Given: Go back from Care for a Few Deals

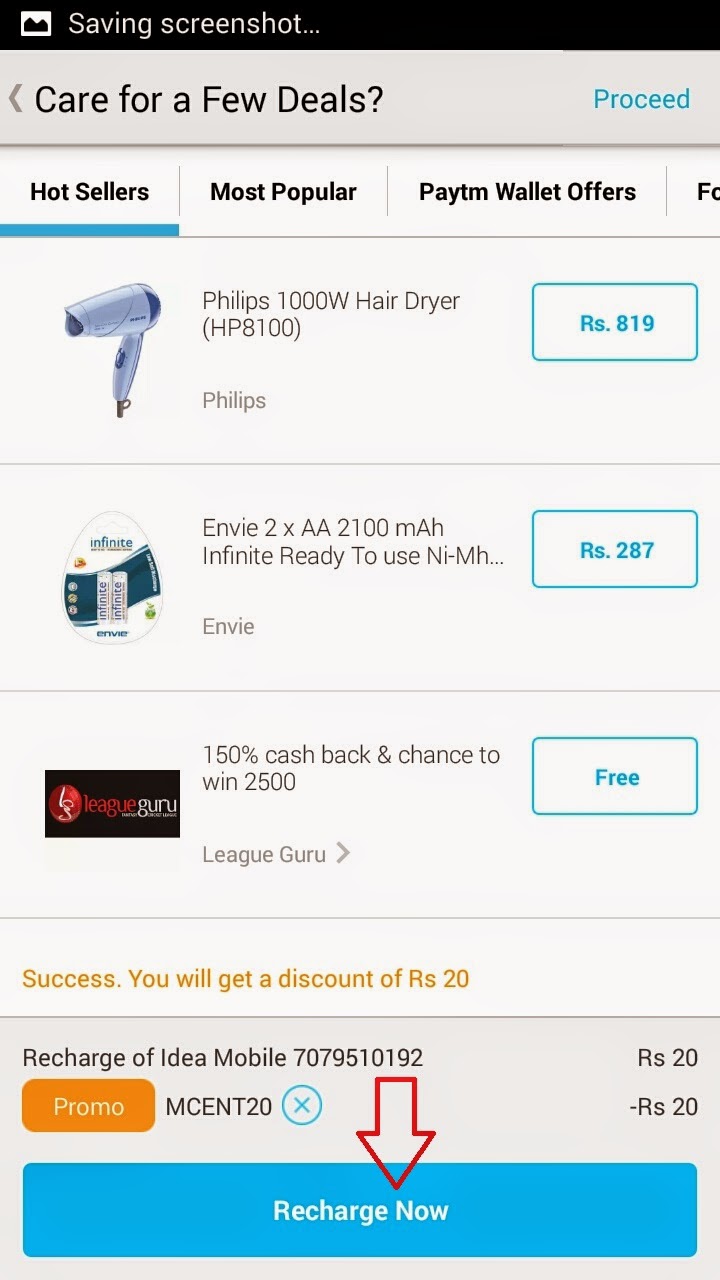Looking at the screenshot, I should (x=16, y=99).
